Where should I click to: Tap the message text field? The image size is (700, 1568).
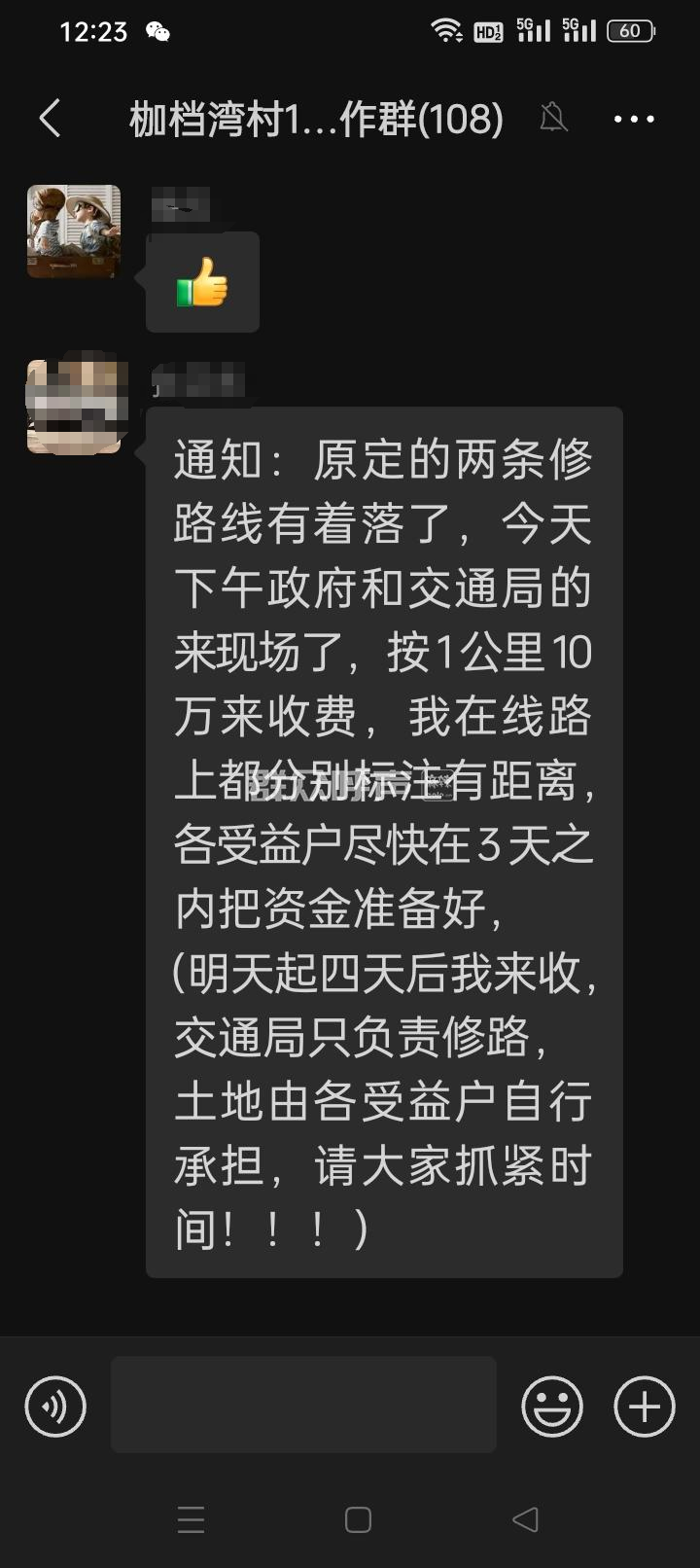[303, 1405]
